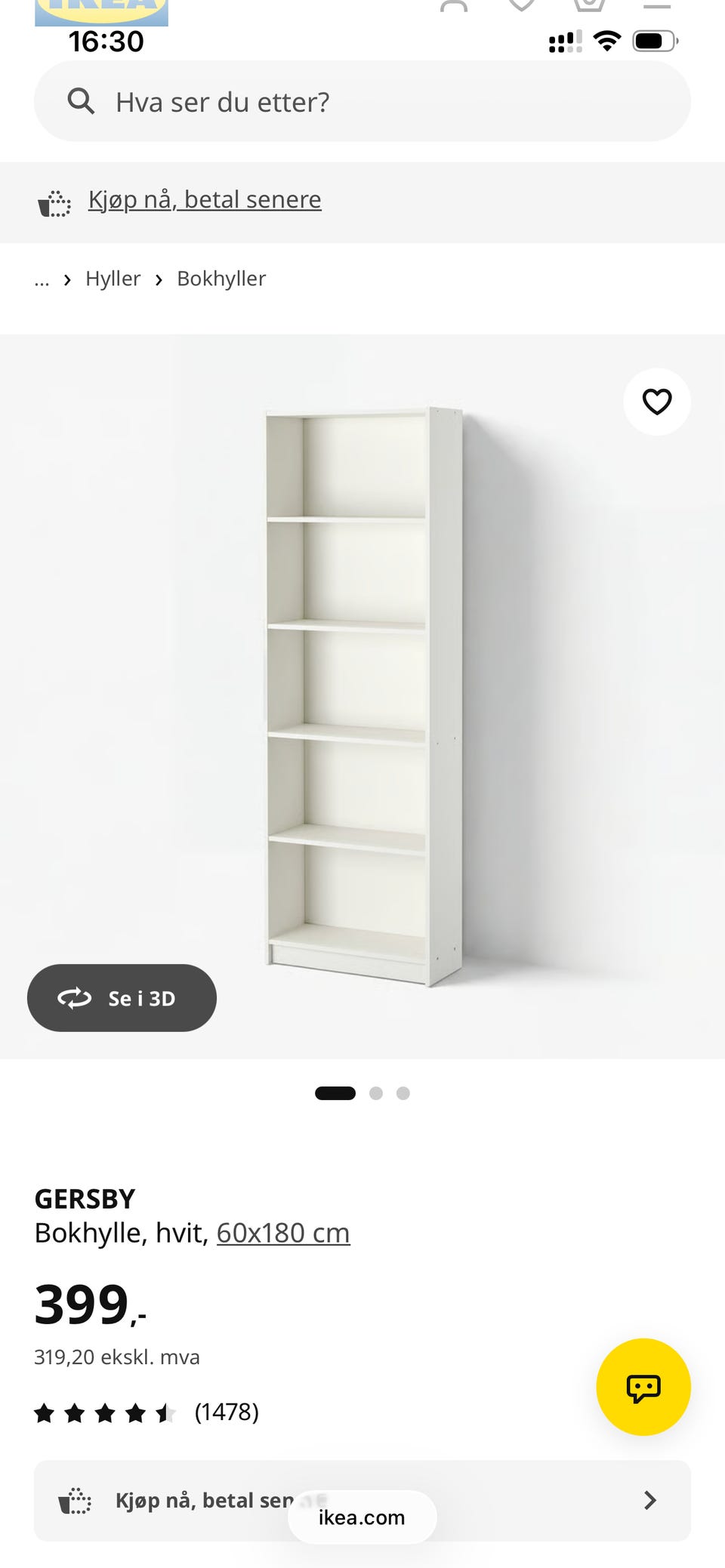Open the GERSBY bookcase product image
The image size is (725, 1568).
click(364, 696)
